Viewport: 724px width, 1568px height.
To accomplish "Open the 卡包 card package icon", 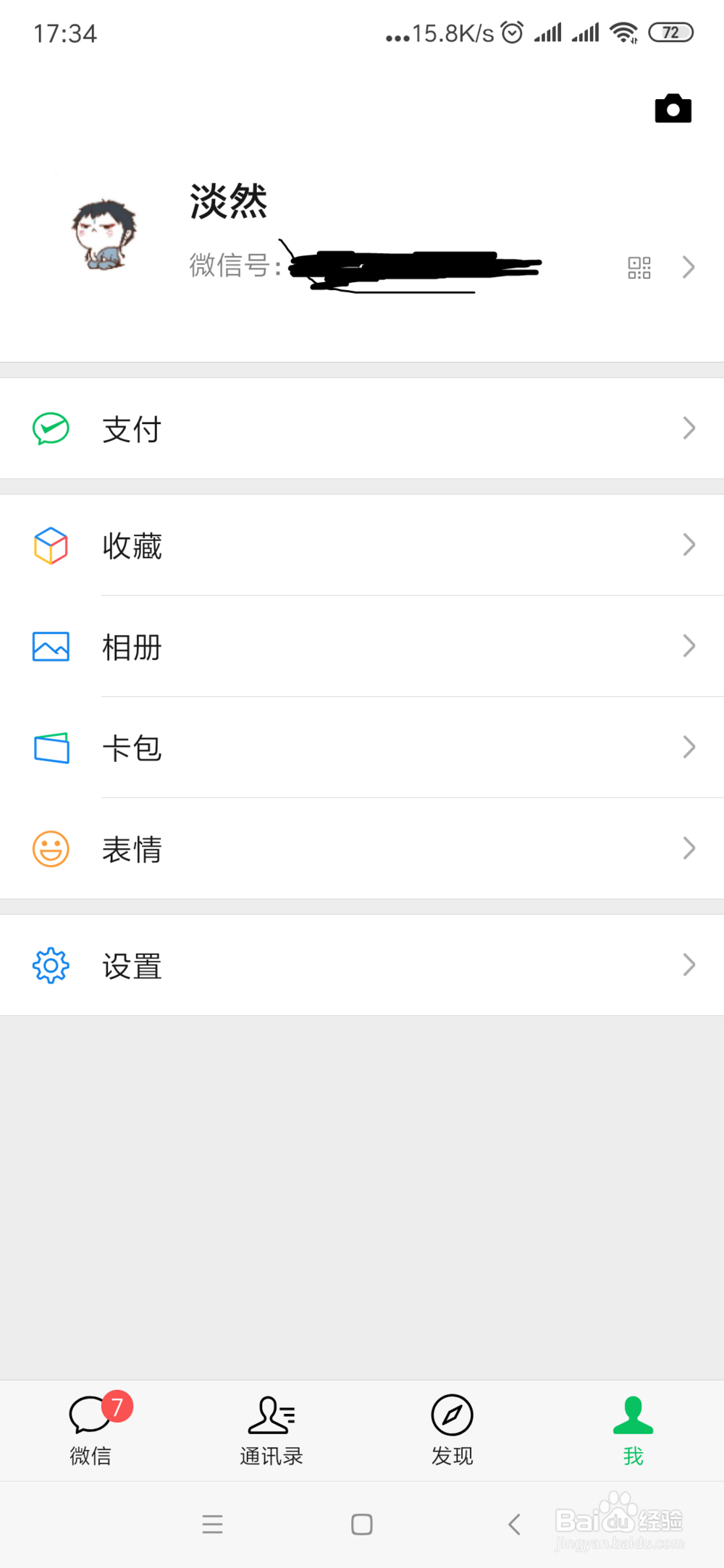I will tap(49, 748).
